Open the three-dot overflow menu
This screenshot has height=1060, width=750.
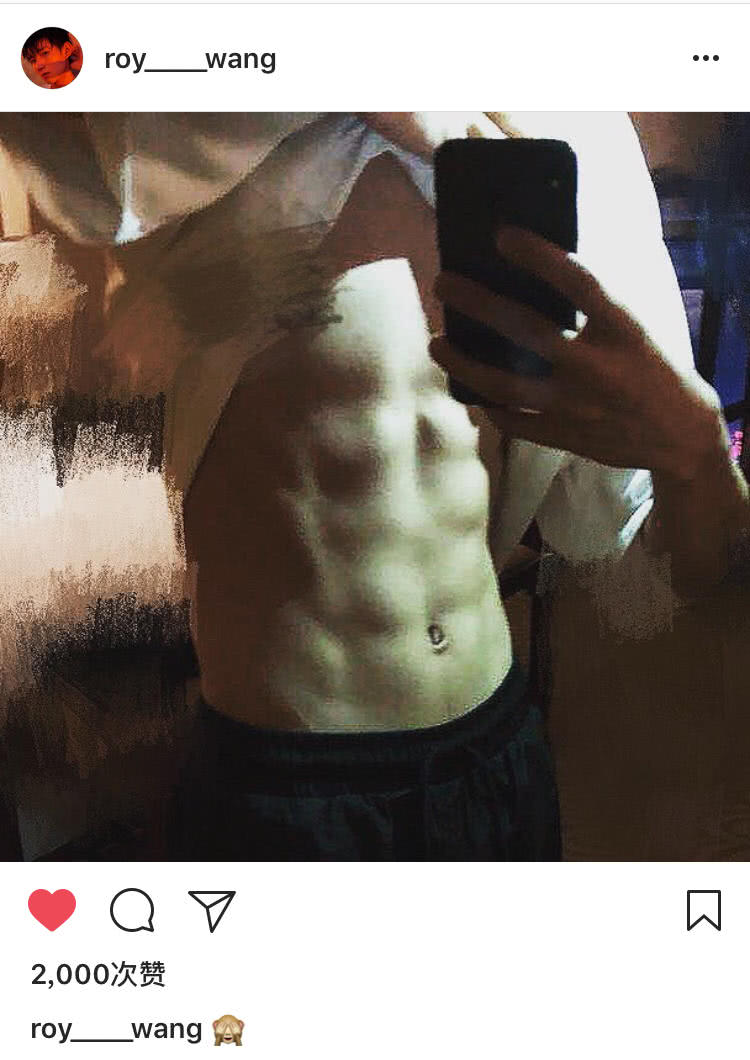705,59
